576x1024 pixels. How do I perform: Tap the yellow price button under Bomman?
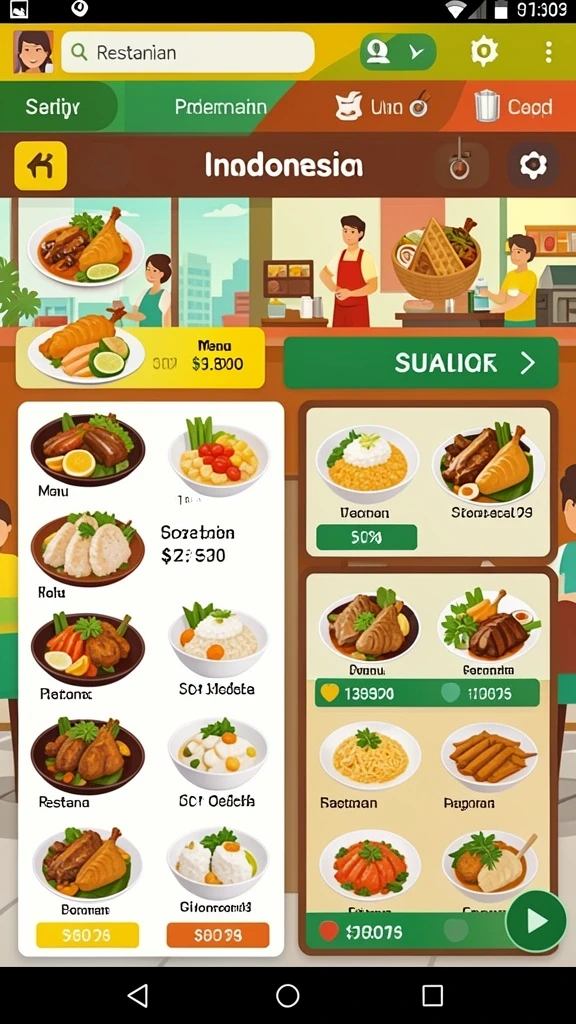pyautogui.click(x=88, y=935)
